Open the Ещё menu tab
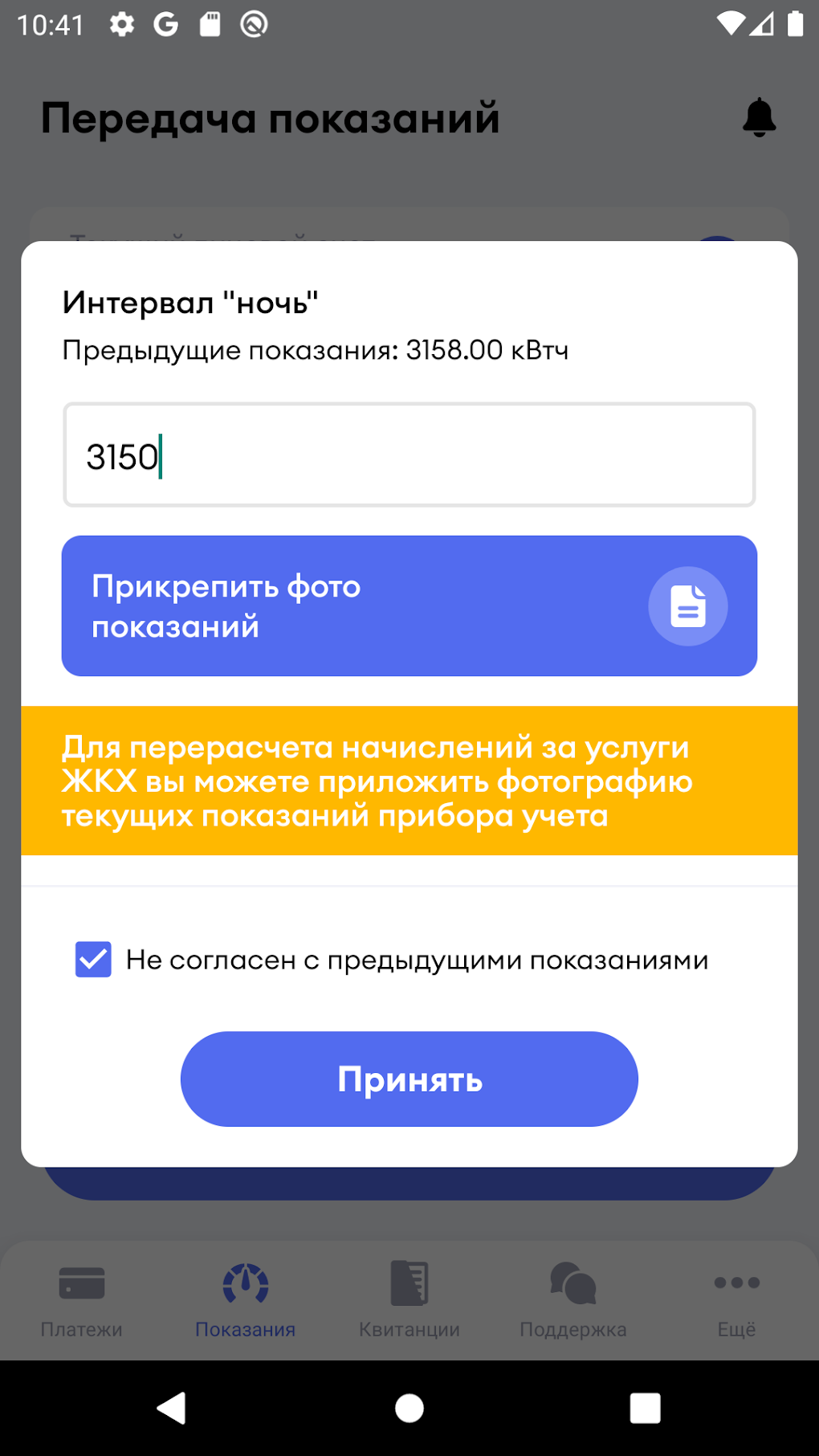The height and width of the screenshot is (1456, 819). 737,1299
